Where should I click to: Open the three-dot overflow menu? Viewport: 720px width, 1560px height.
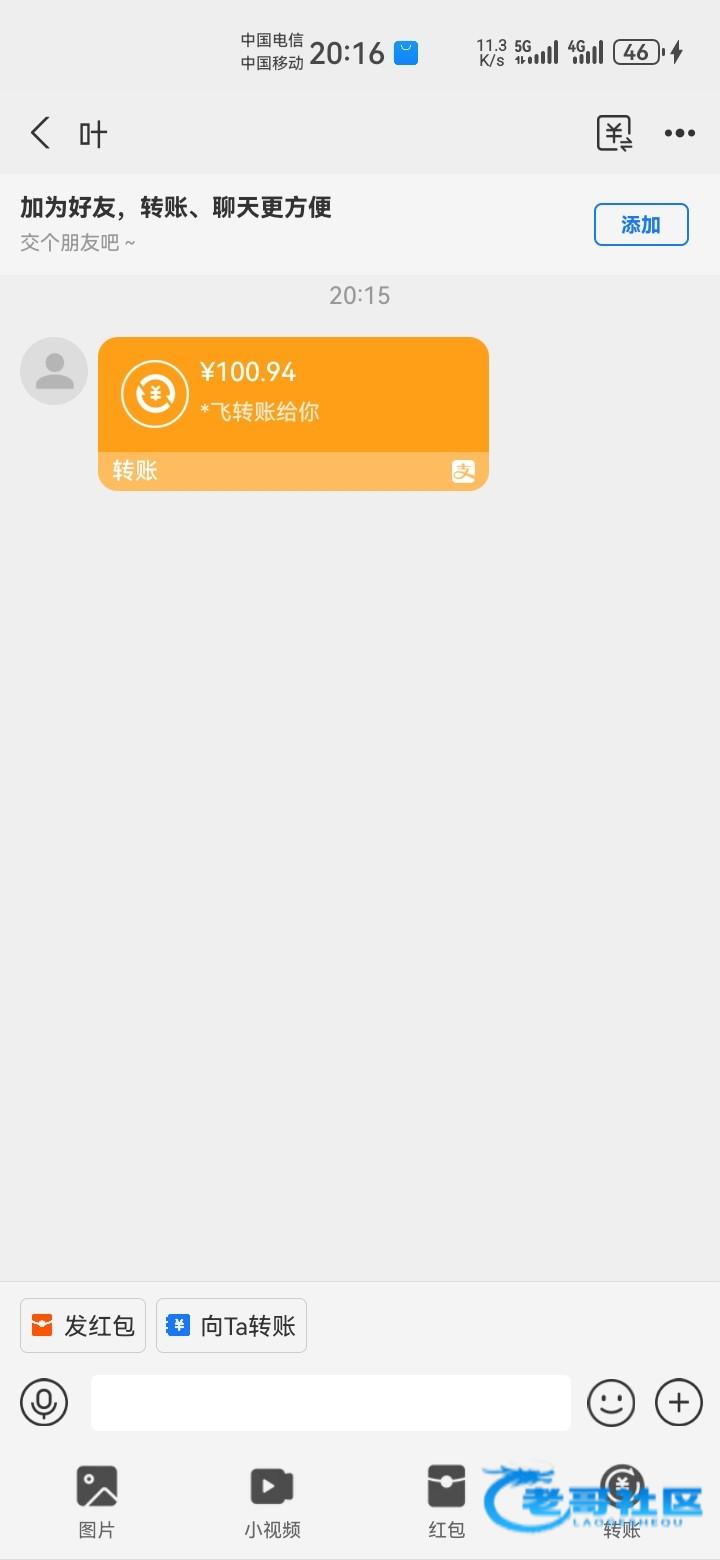[679, 133]
